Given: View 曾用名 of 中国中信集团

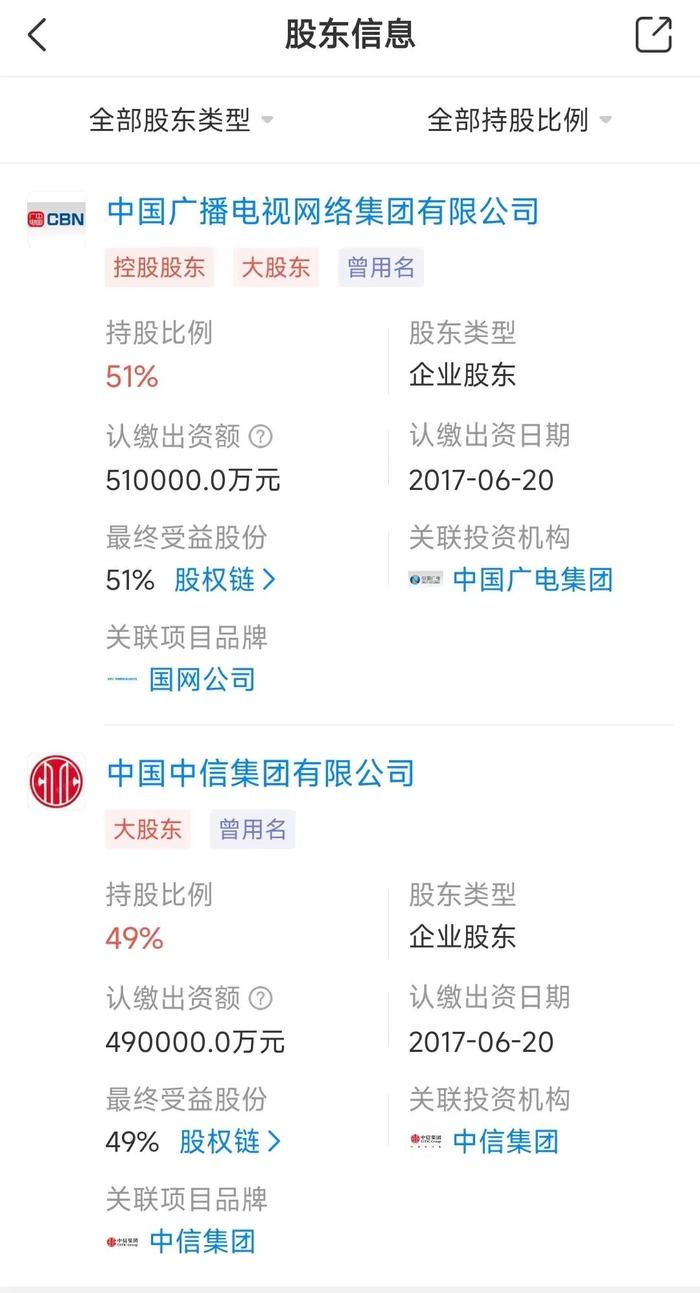Looking at the screenshot, I should click(252, 829).
